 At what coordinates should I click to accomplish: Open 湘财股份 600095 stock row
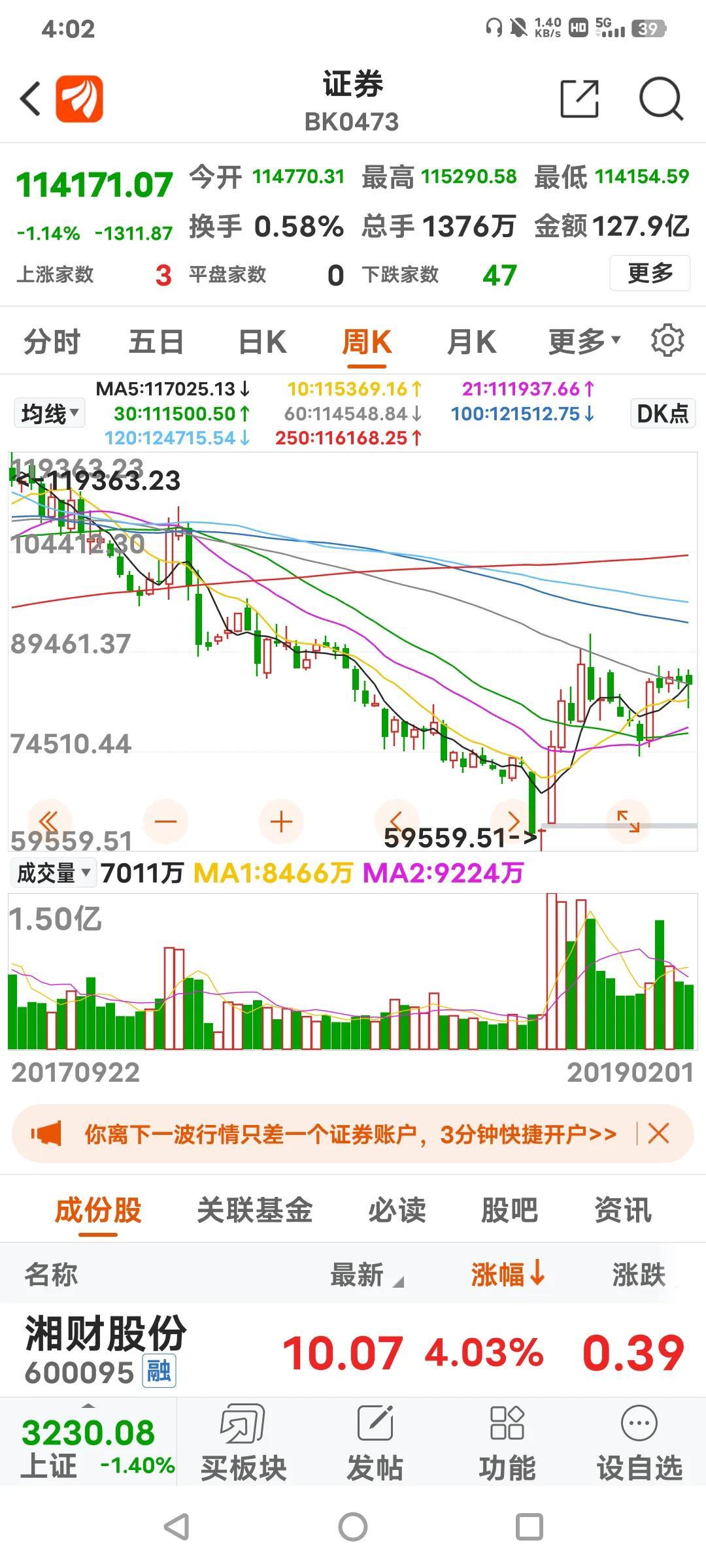353,1350
